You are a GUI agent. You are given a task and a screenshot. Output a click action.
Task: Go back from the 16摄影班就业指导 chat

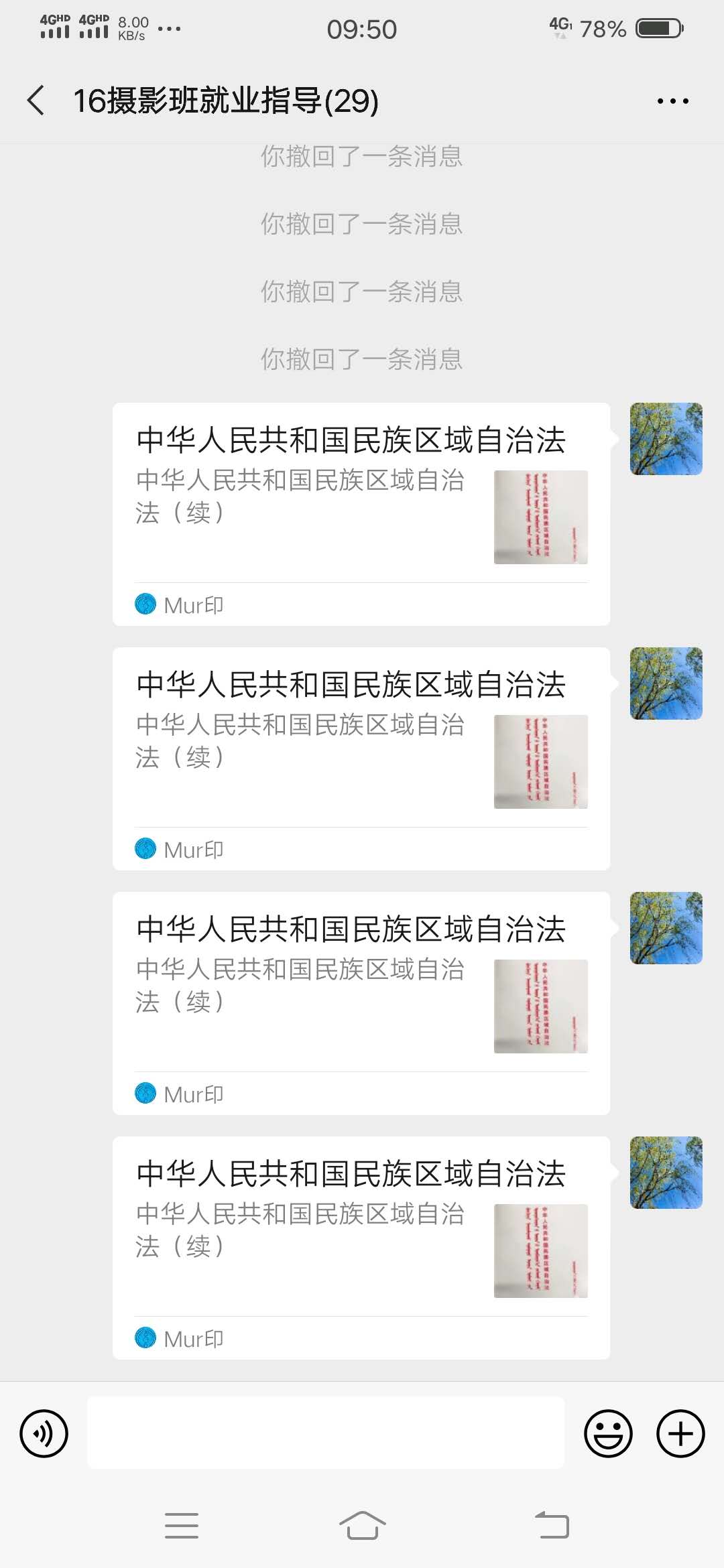pos(36,101)
